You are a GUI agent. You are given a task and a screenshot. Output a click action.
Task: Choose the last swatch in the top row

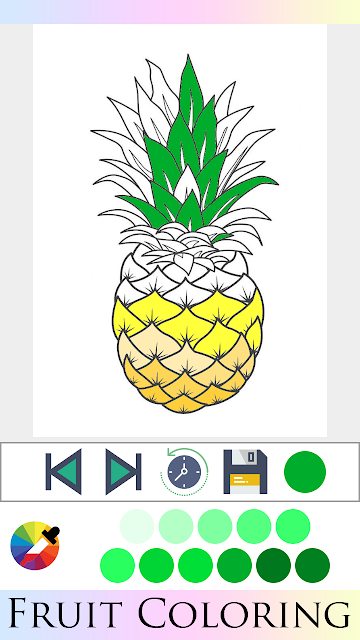point(293,526)
